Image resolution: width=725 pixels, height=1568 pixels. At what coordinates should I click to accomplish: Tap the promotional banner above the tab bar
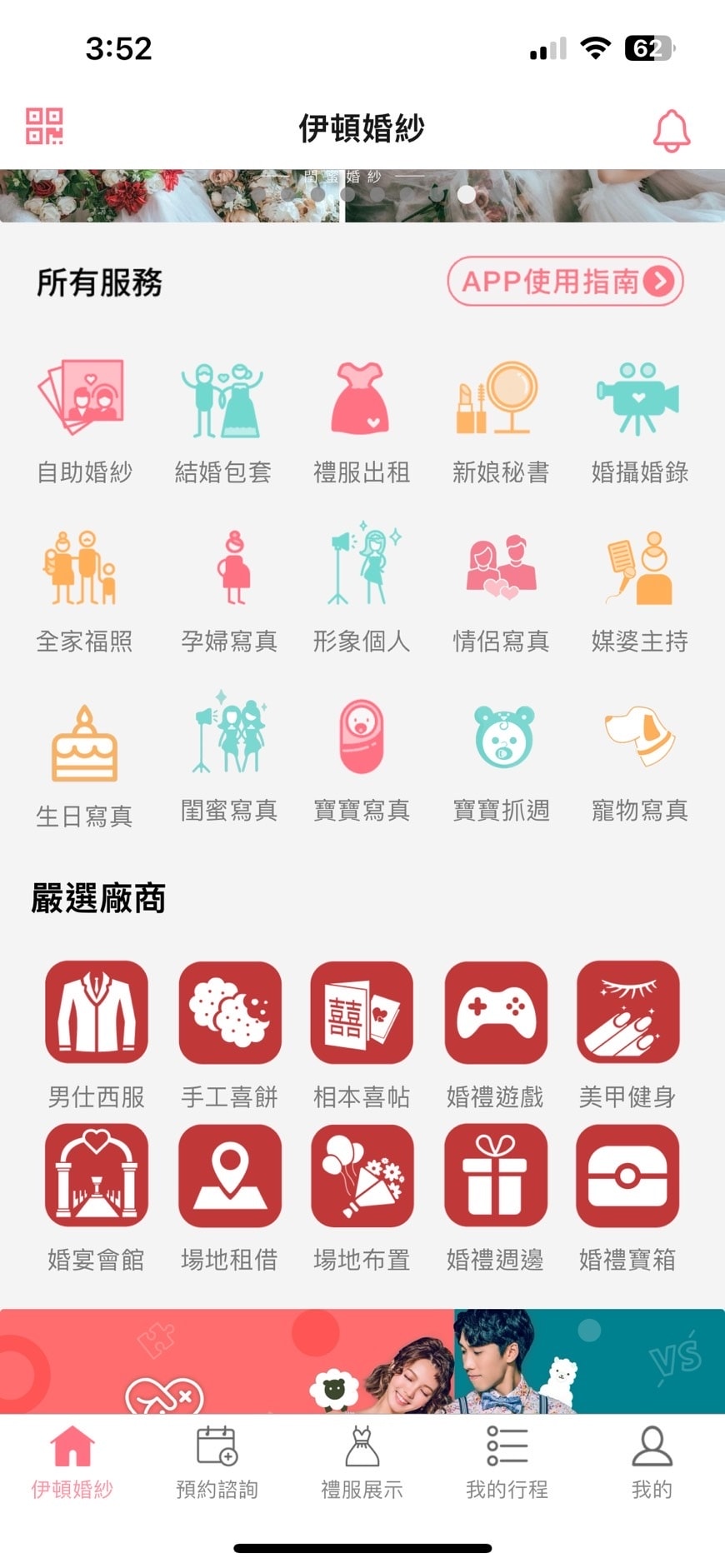tap(362, 1358)
